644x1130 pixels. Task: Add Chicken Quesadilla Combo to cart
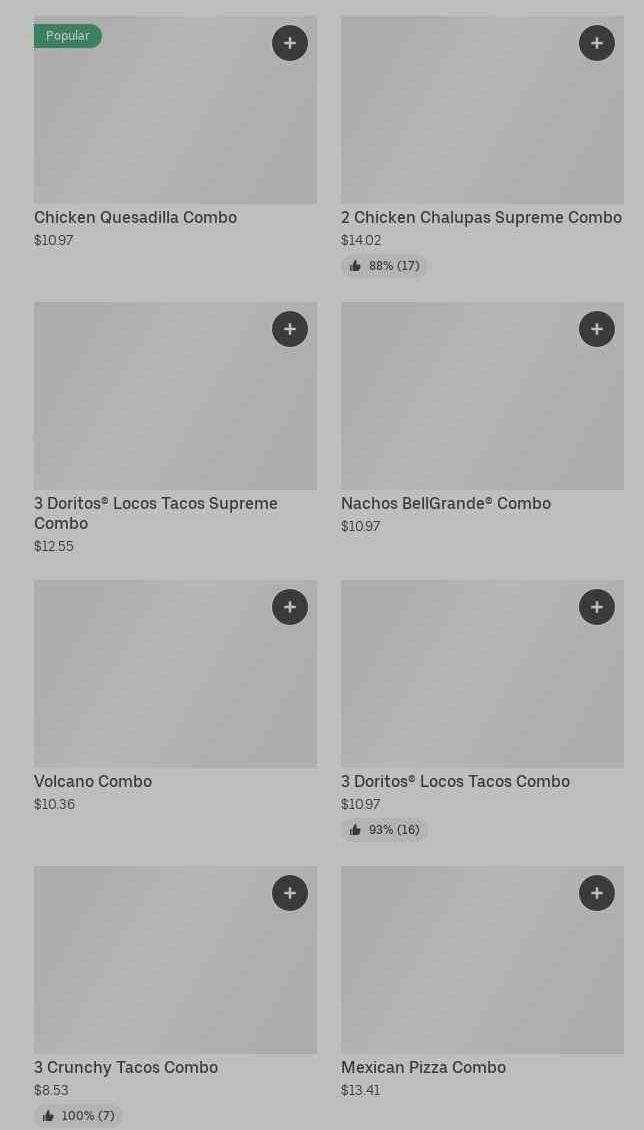[x=290, y=43]
